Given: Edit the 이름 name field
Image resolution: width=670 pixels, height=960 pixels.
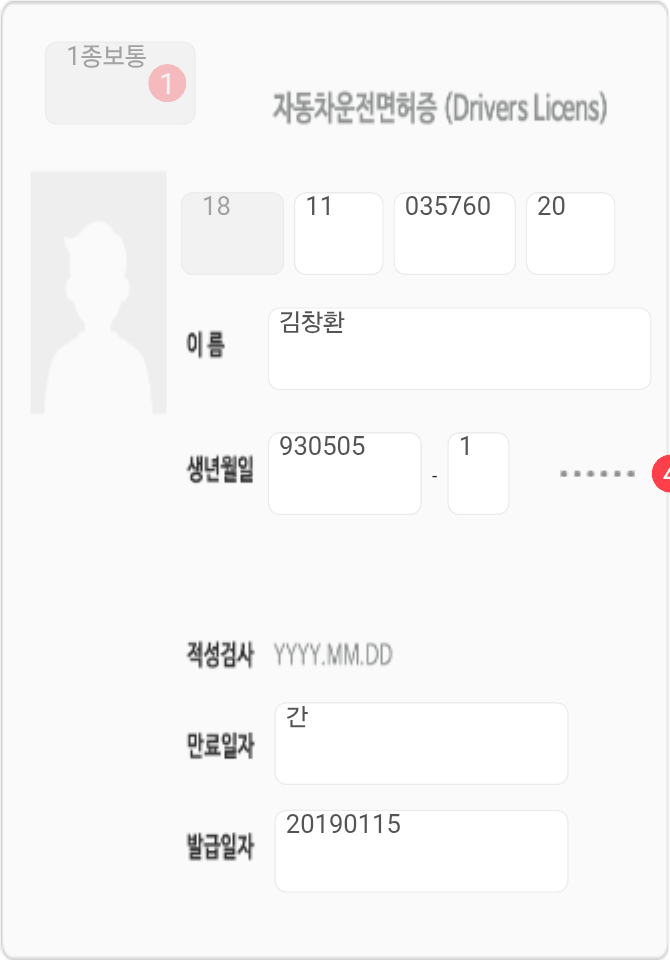Looking at the screenshot, I should coord(459,348).
